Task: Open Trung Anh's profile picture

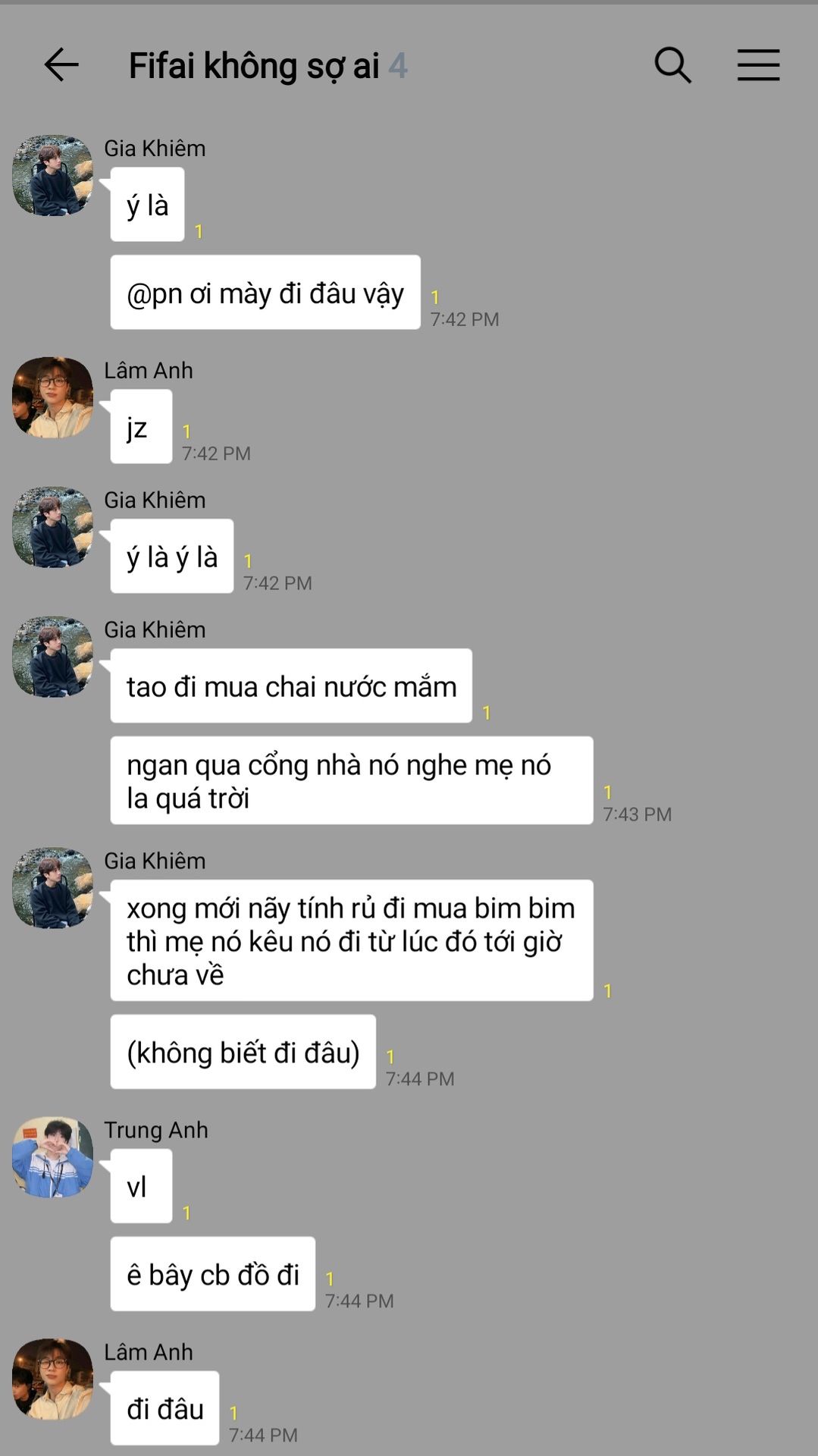Action: pos(52,1156)
